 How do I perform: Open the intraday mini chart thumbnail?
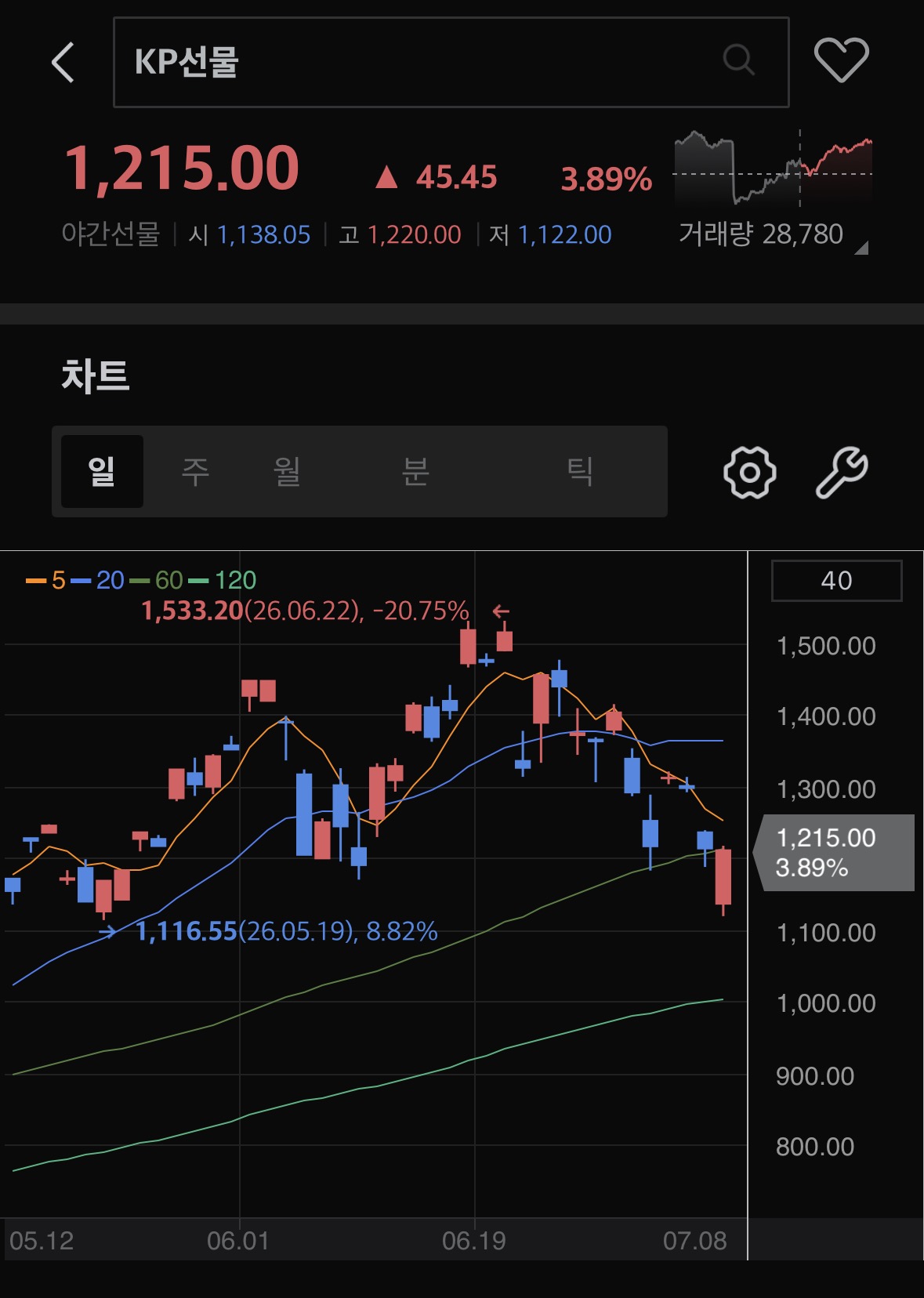click(x=773, y=168)
